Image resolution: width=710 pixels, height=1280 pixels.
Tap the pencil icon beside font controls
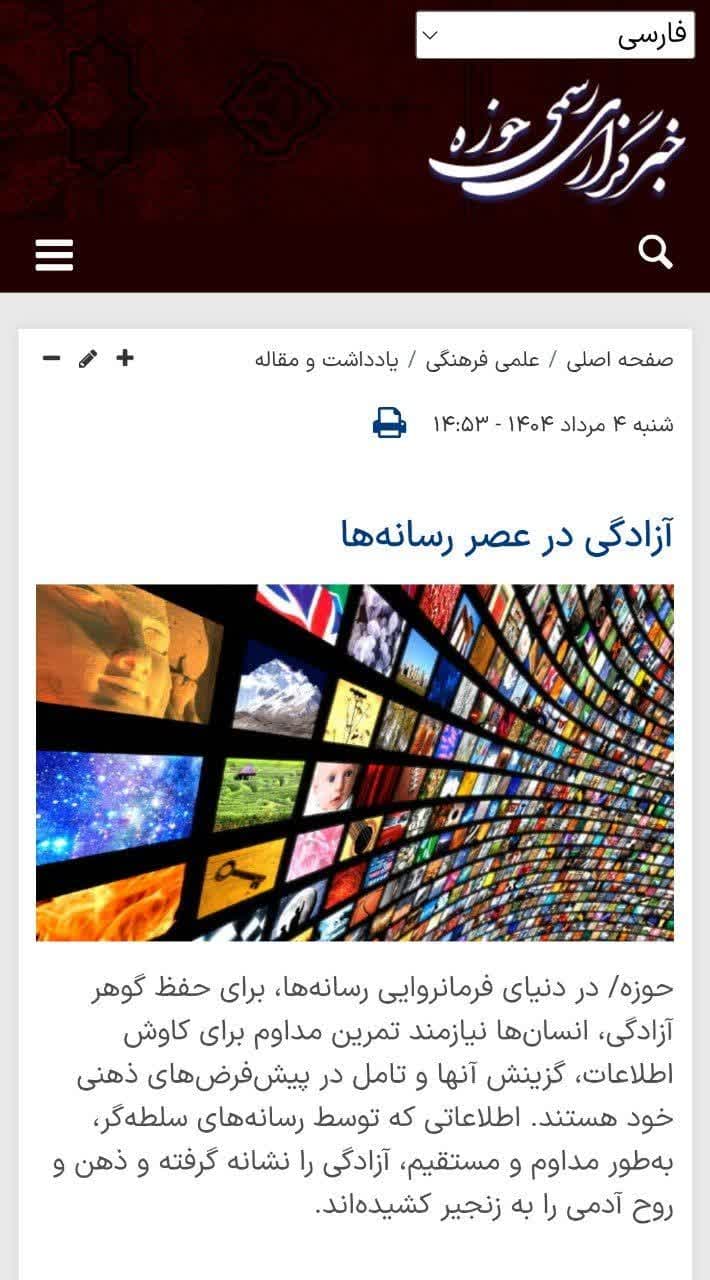coord(88,358)
